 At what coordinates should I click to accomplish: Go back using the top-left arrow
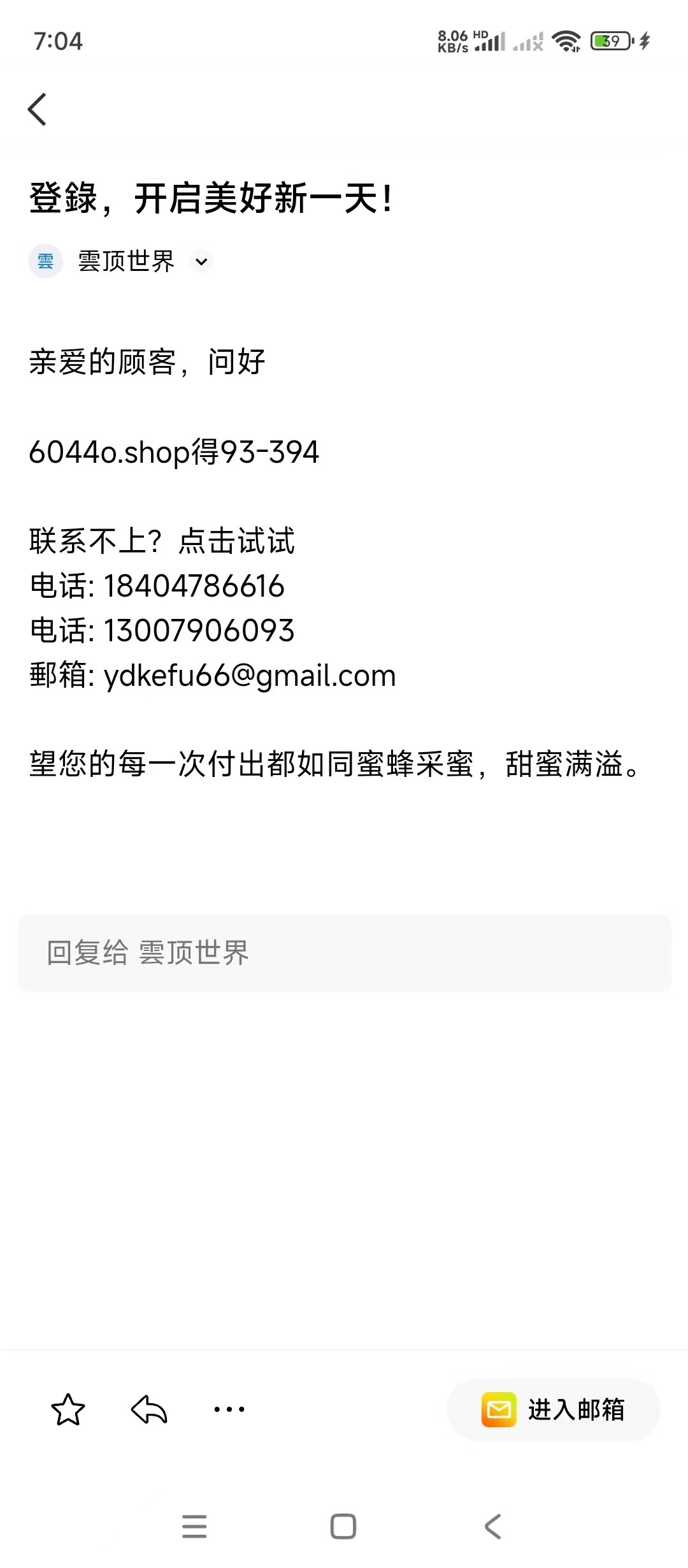tap(38, 110)
